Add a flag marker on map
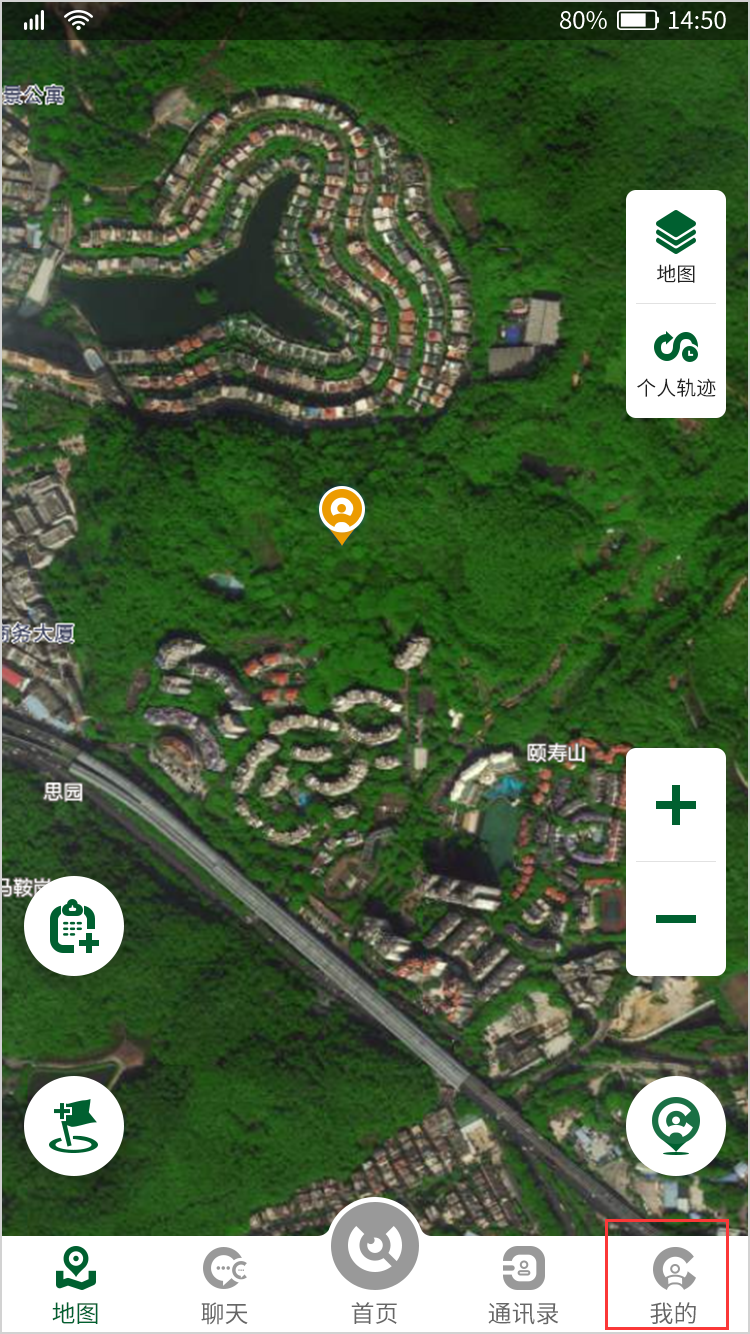 point(74,1126)
